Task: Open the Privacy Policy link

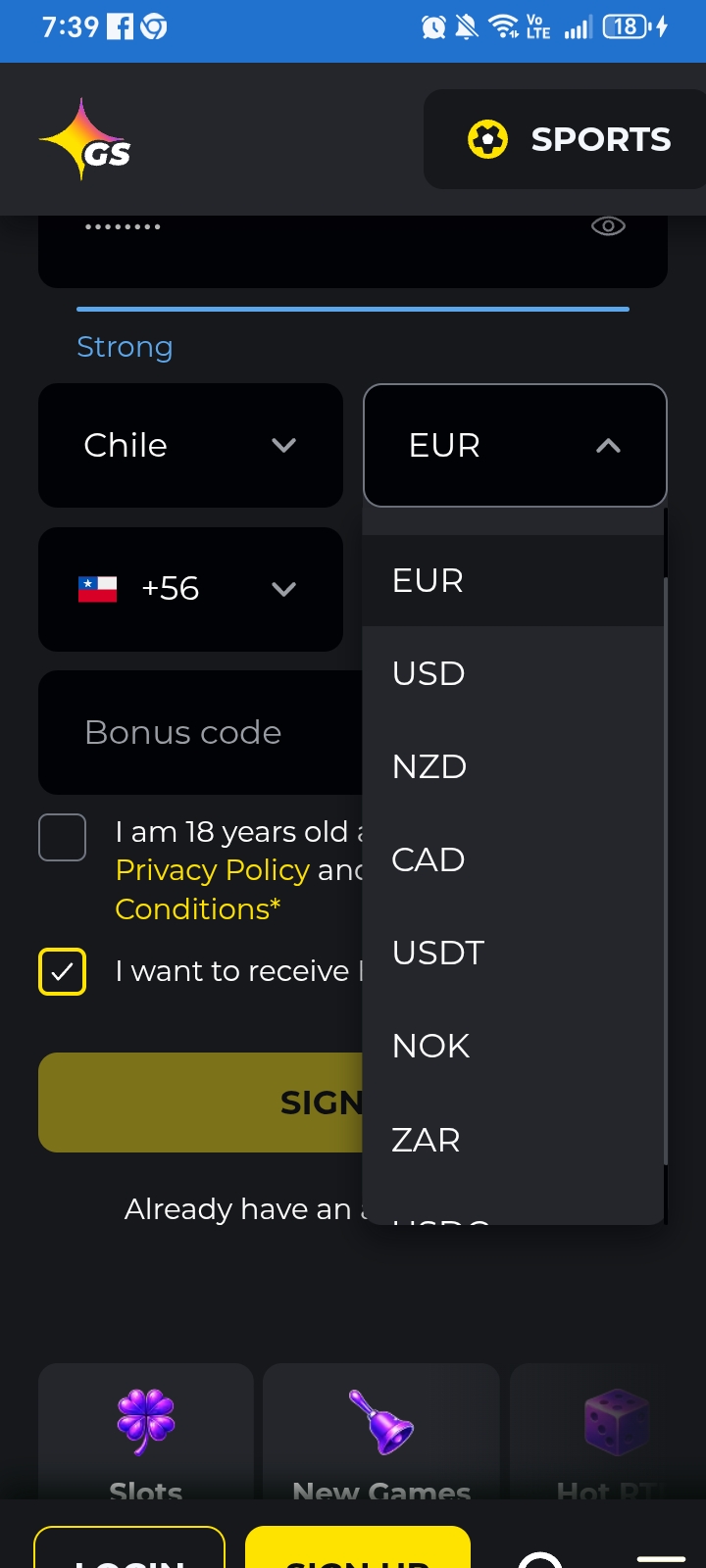Action: point(212,870)
